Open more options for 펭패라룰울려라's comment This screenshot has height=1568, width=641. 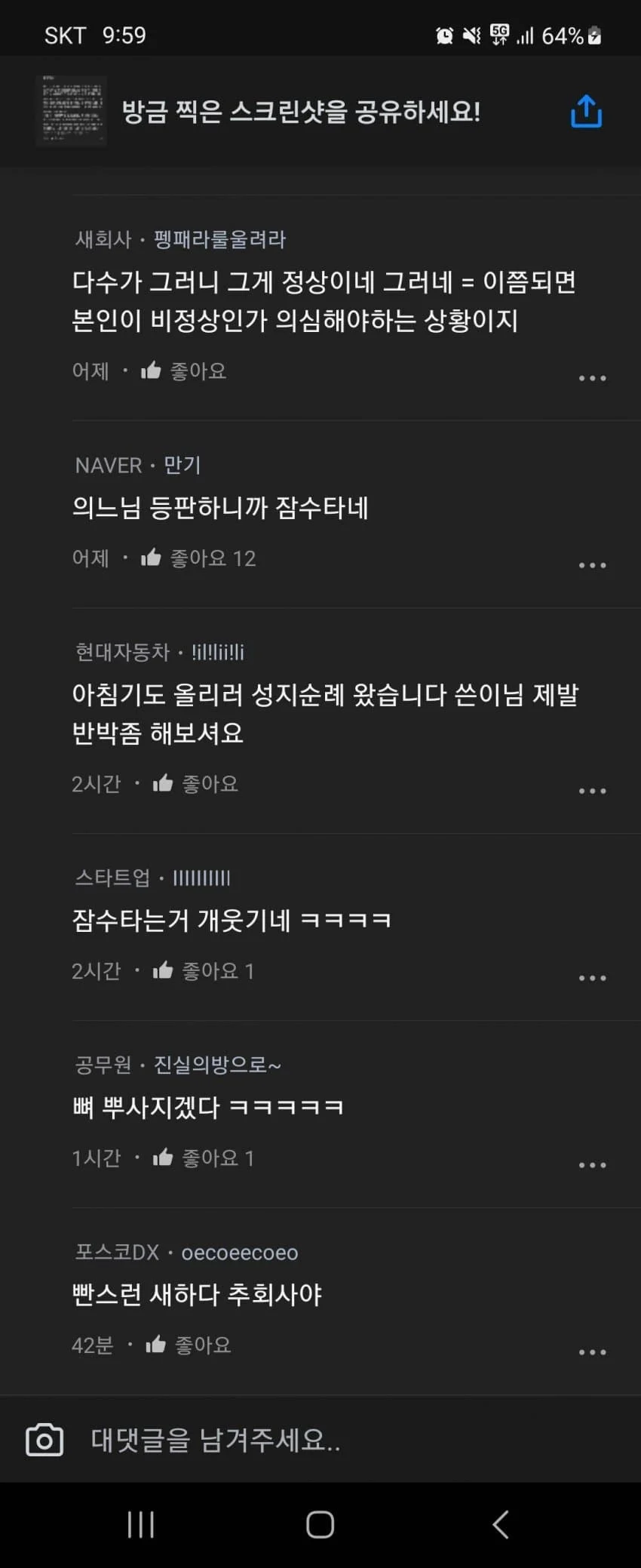tap(592, 377)
